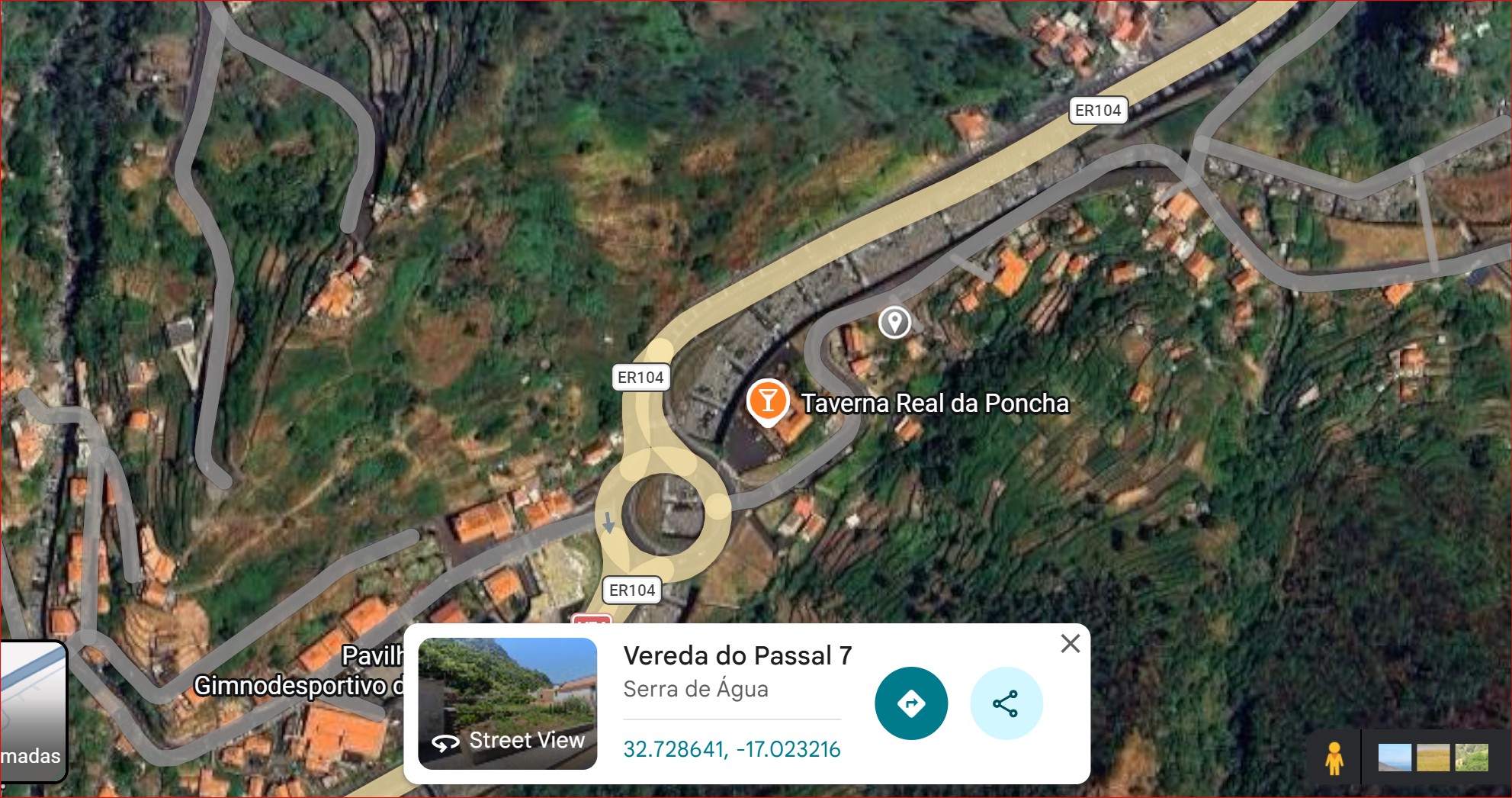Open the Street View preview thumbnail

click(x=507, y=703)
